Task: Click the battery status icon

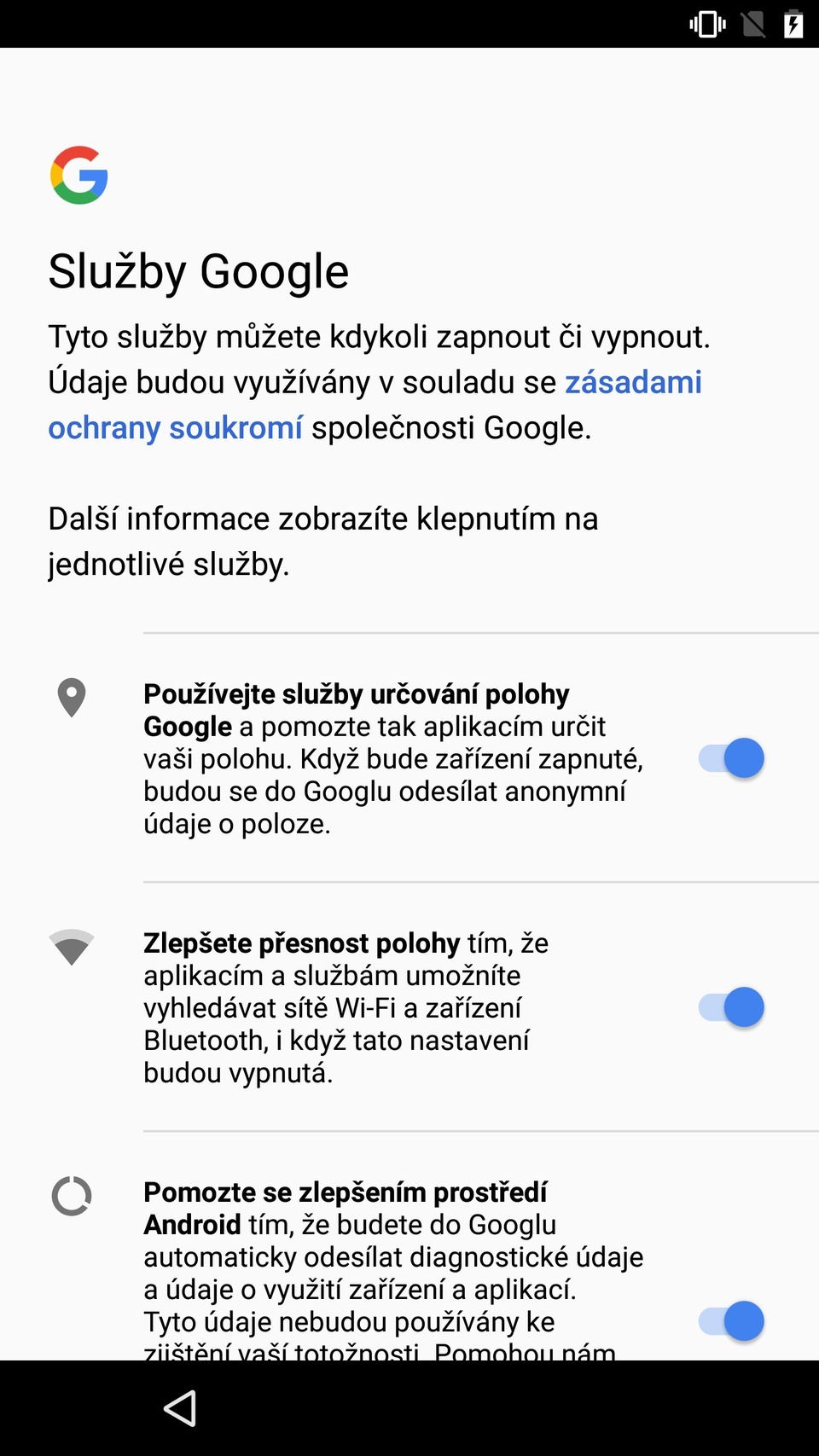Action: [792, 25]
